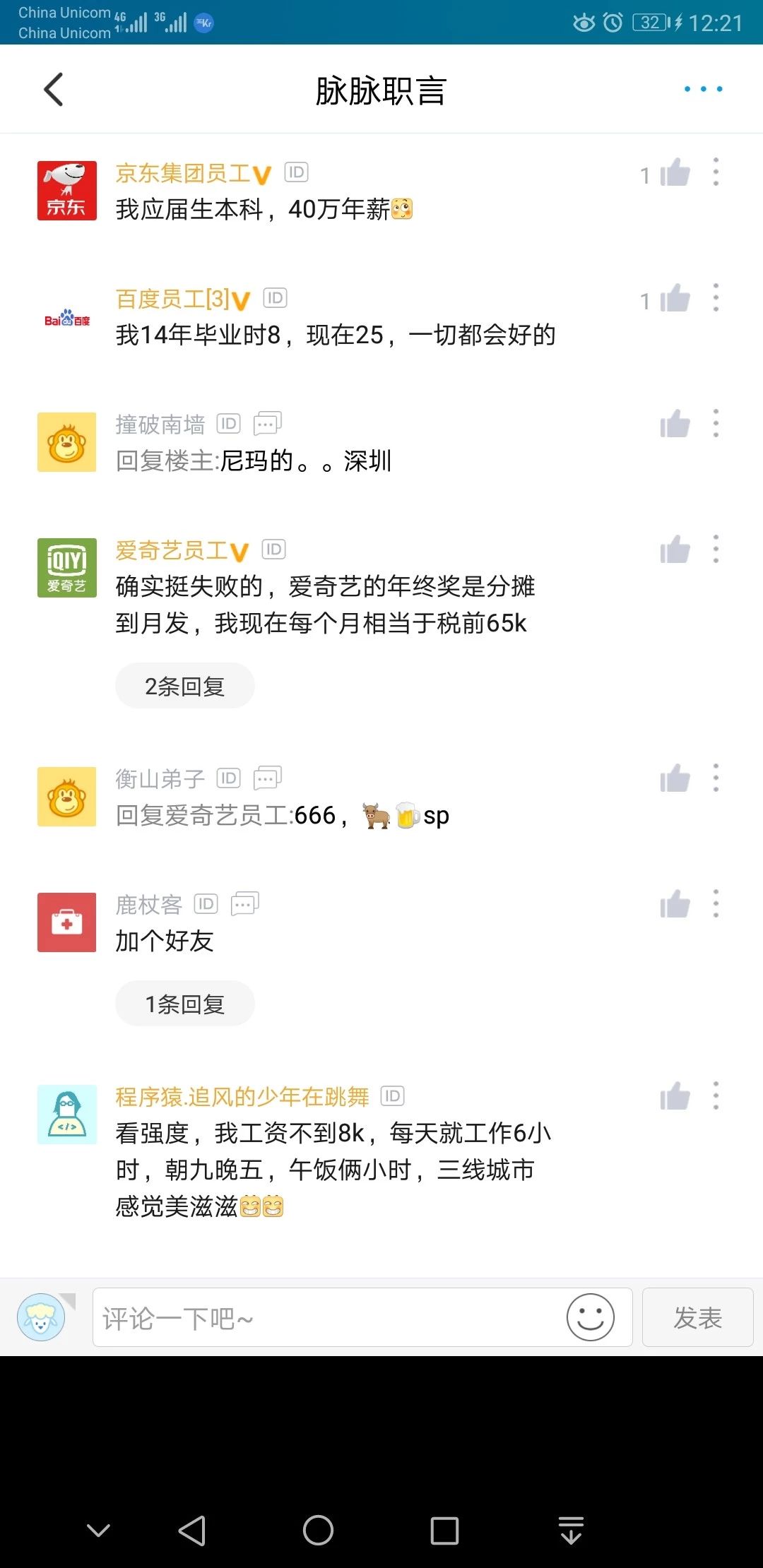Screen dimensions: 763x1568
Task: Expand 1条回复 under 鹿杖客's comment
Action: (184, 1004)
